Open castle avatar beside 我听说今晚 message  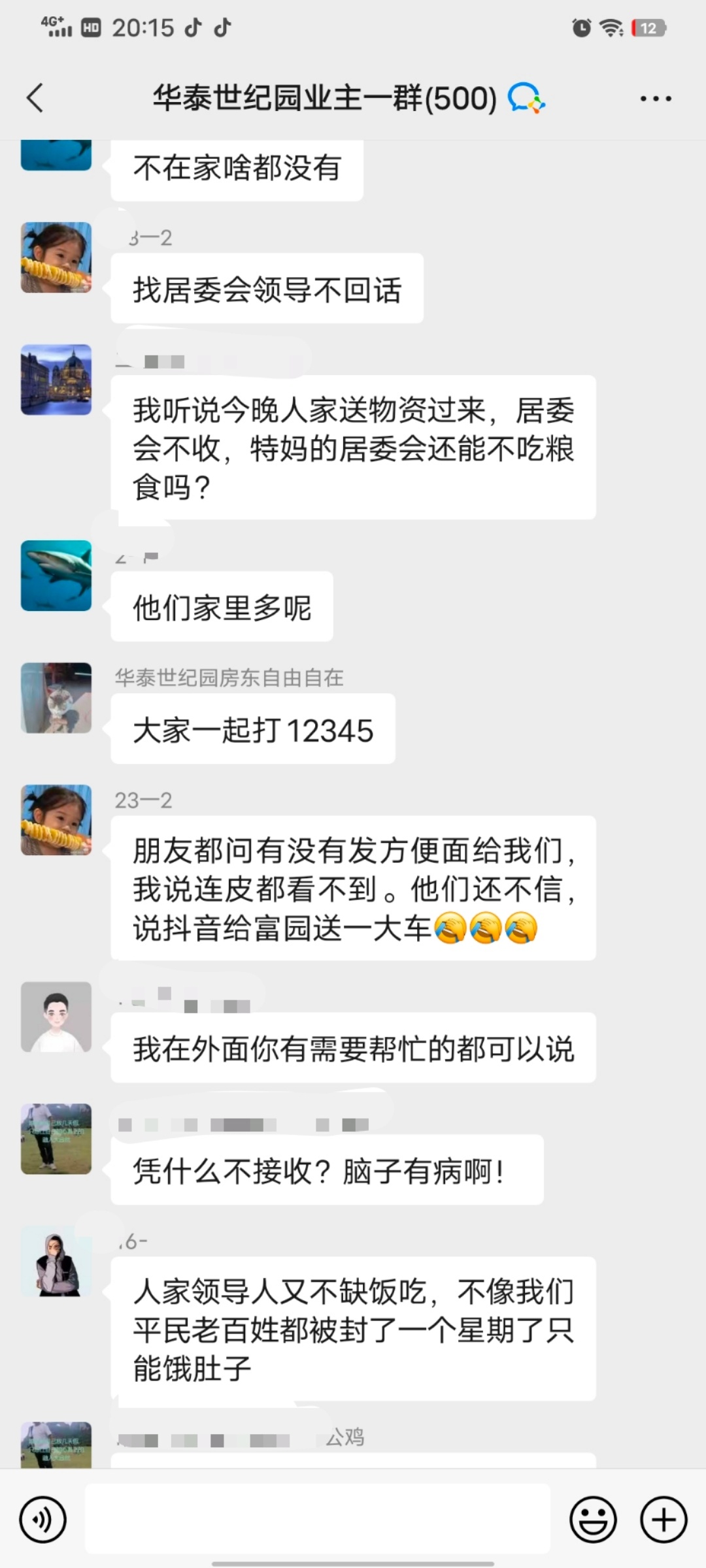tap(56, 380)
